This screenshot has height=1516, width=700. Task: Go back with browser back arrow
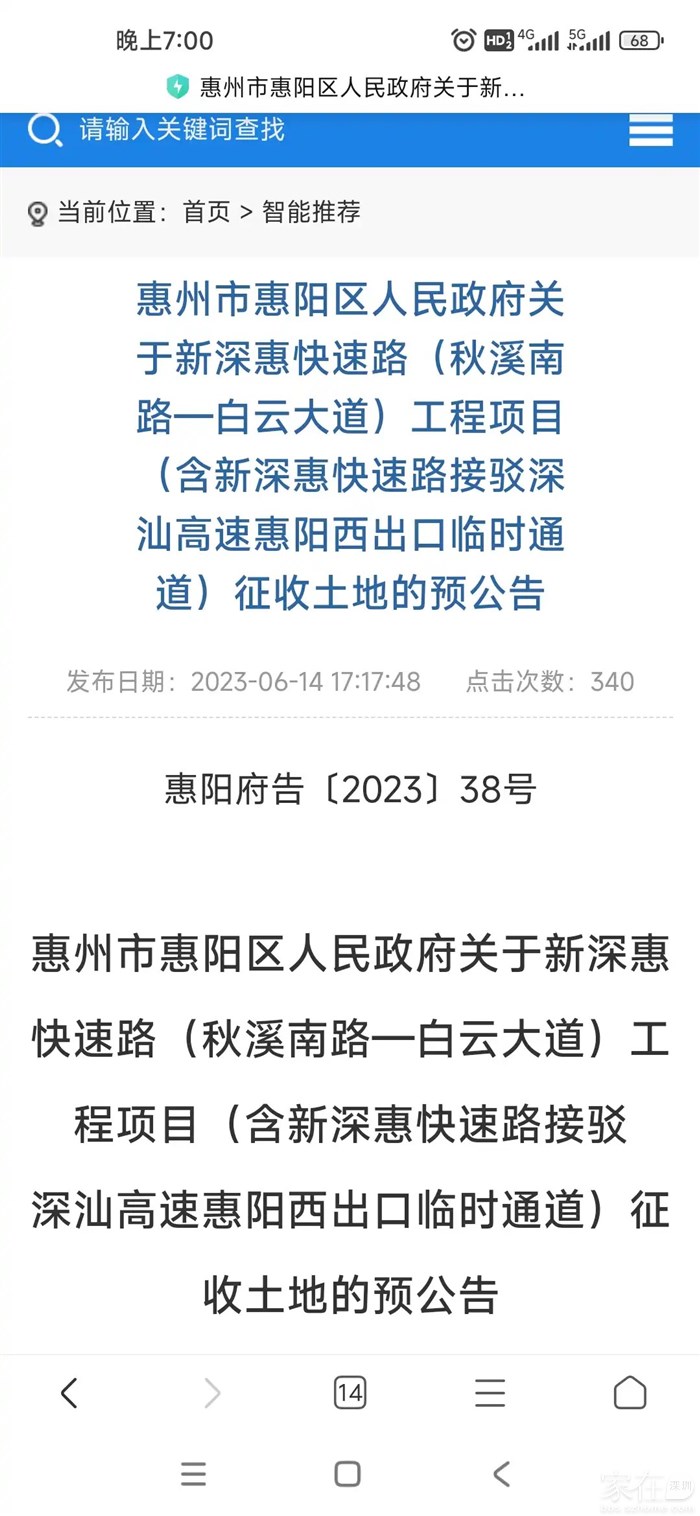69,1392
